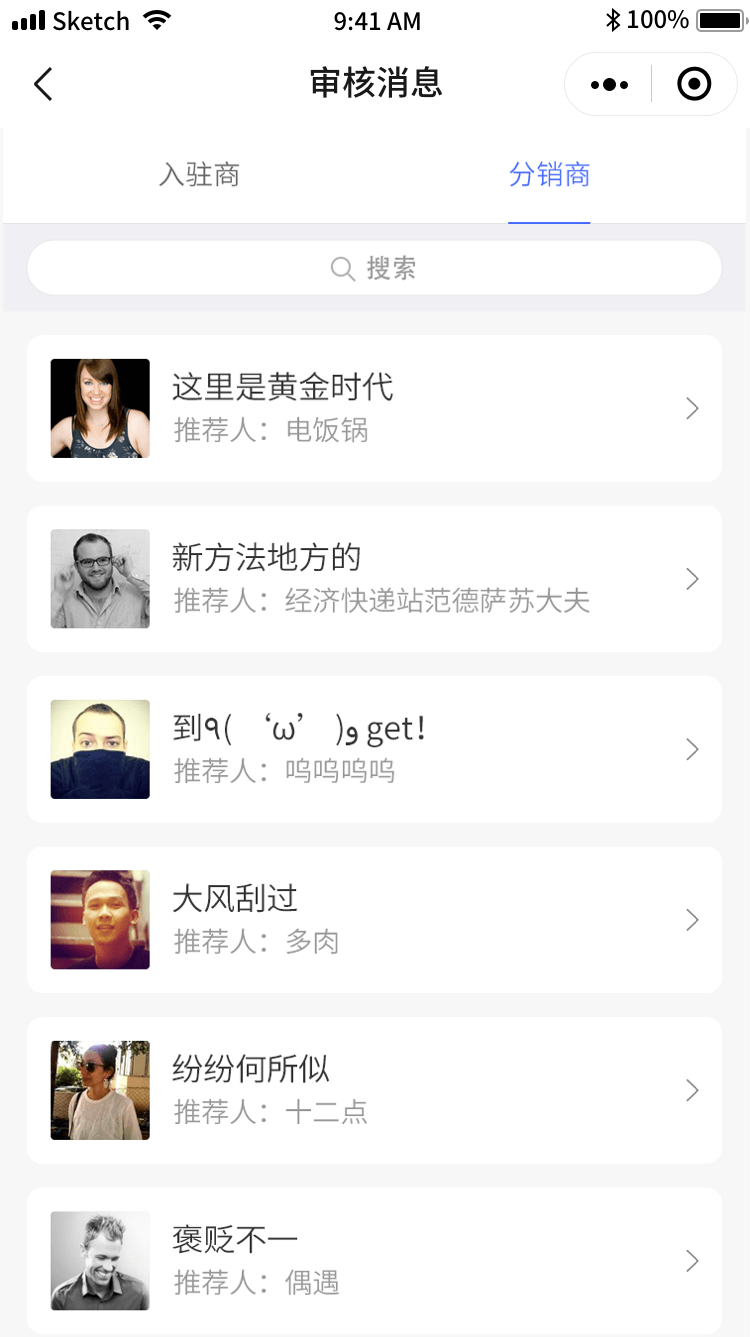View details for 纷纷何所似

(374, 1090)
